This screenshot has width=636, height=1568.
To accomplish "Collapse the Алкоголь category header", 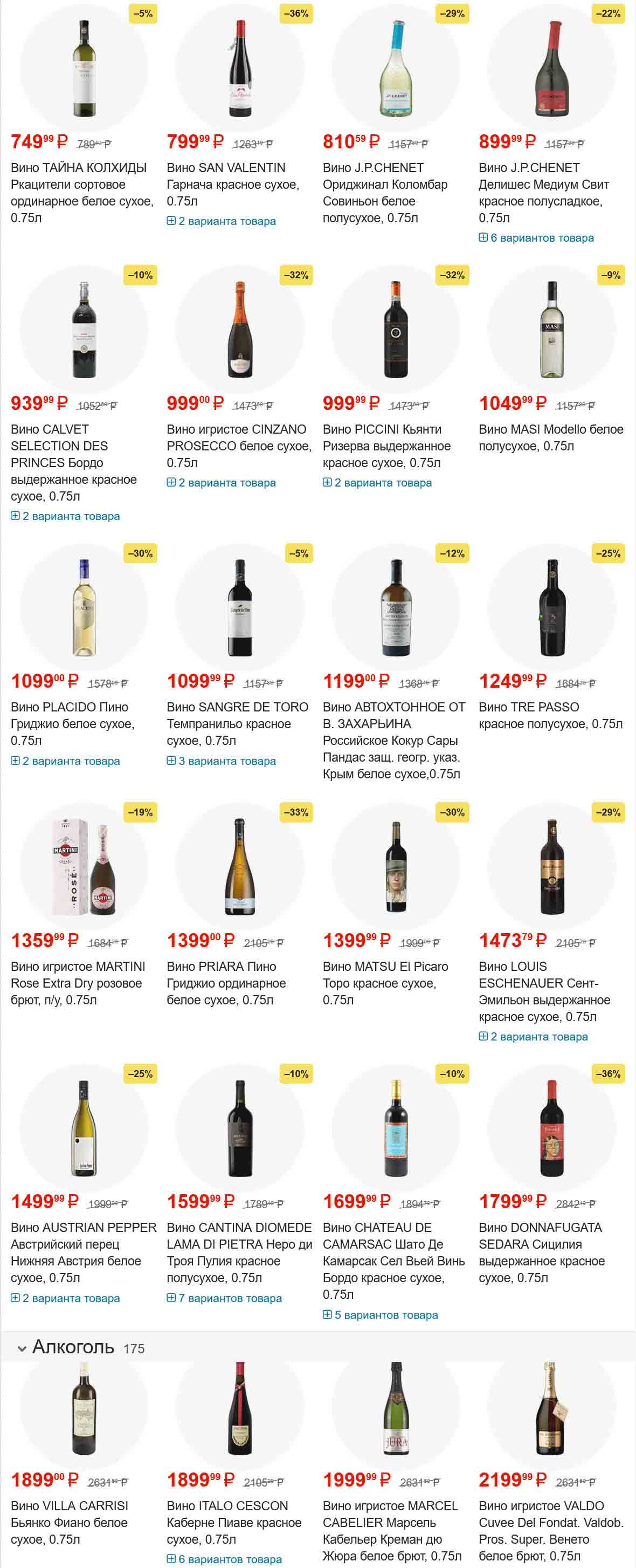I will pyautogui.click(x=23, y=1349).
